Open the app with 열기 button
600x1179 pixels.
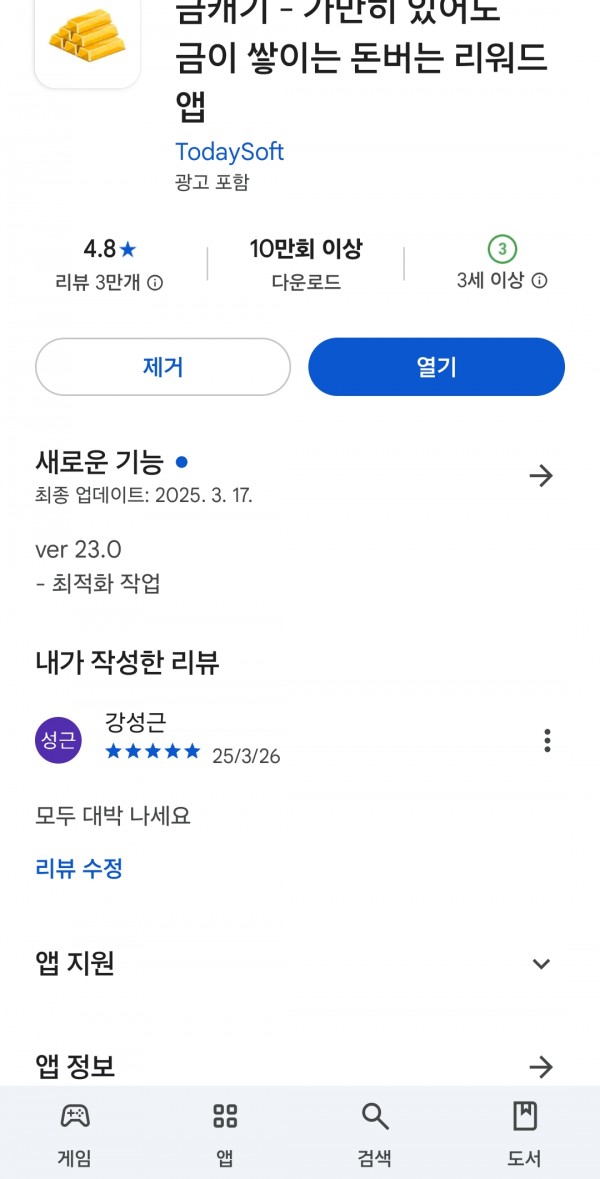[436, 367]
